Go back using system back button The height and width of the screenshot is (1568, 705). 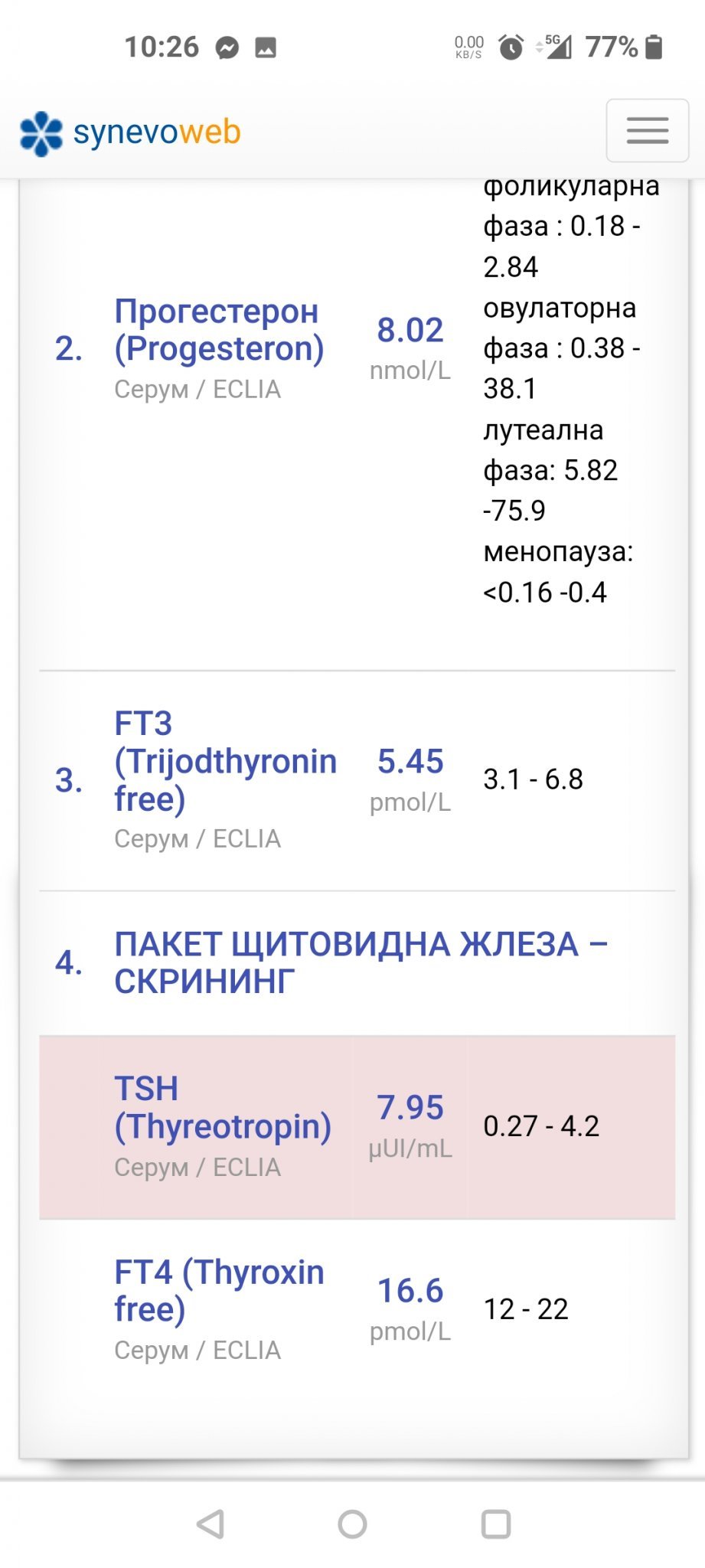tap(211, 1524)
